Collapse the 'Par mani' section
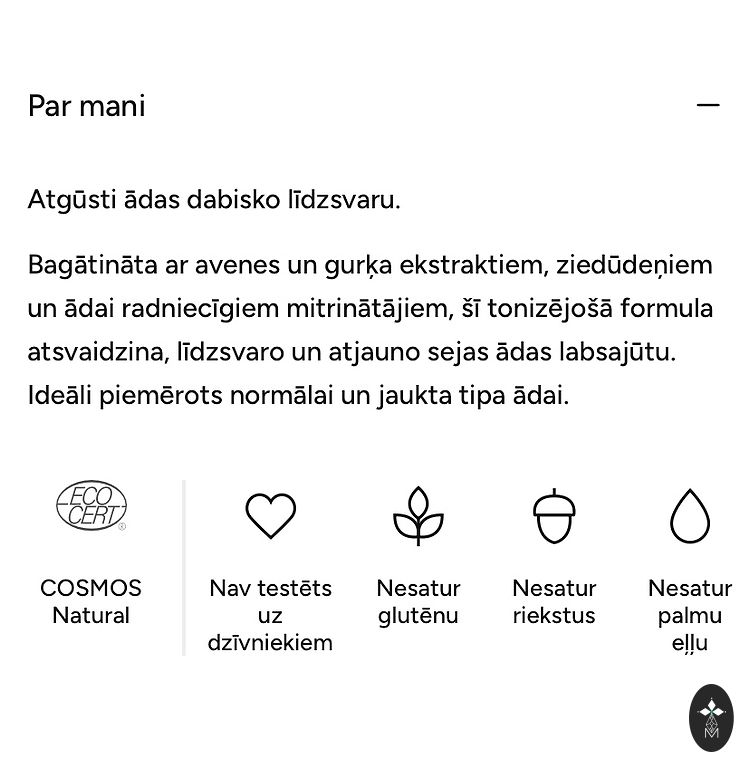 [x=708, y=105]
